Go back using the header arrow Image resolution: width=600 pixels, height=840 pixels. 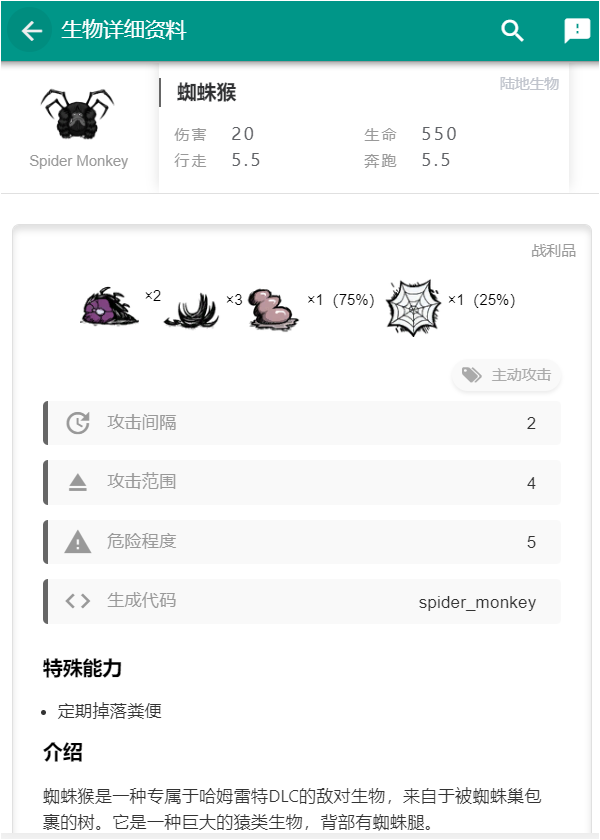[x=31, y=31]
